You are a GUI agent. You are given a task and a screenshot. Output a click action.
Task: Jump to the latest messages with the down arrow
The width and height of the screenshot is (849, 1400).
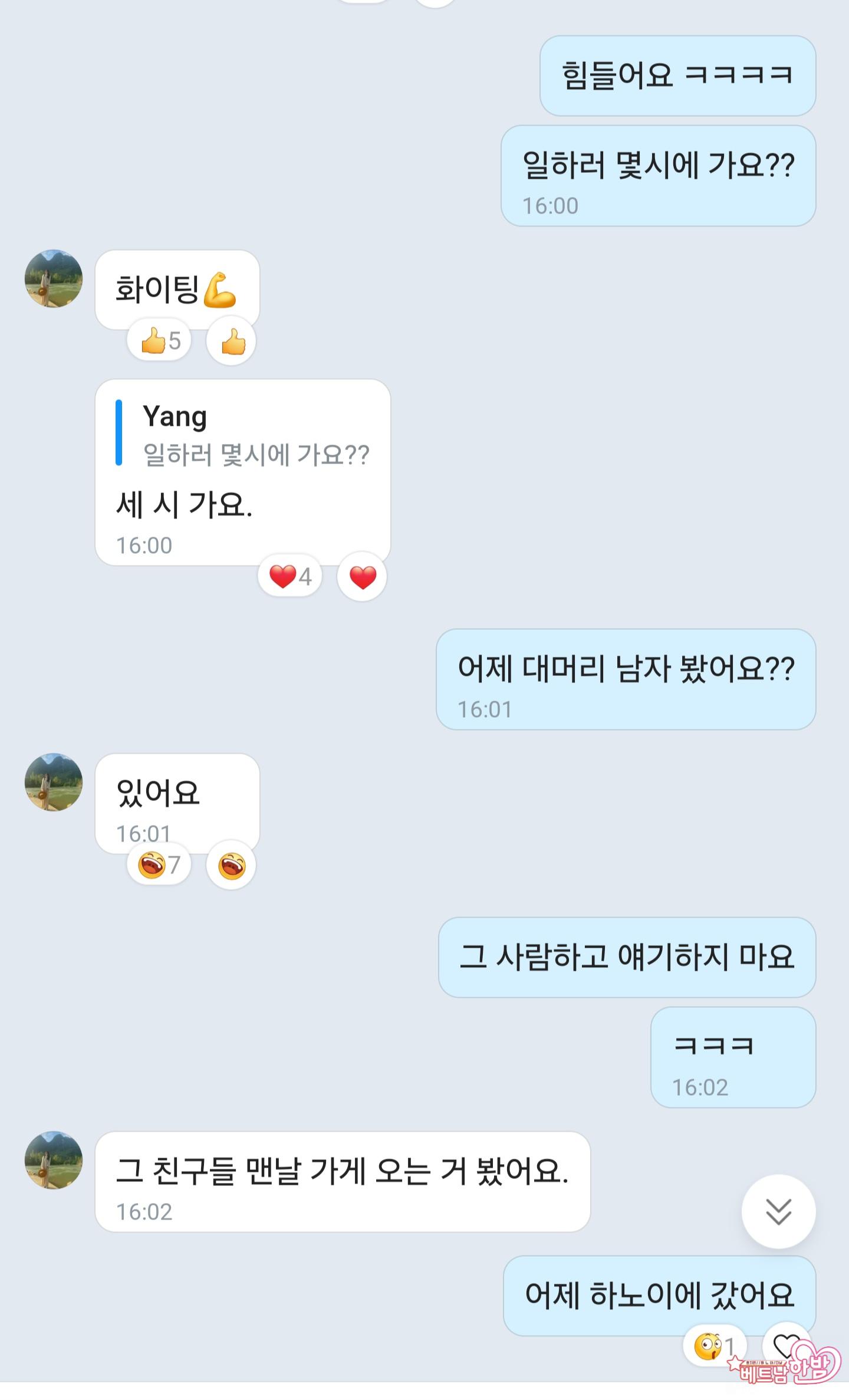point(778,1211)
